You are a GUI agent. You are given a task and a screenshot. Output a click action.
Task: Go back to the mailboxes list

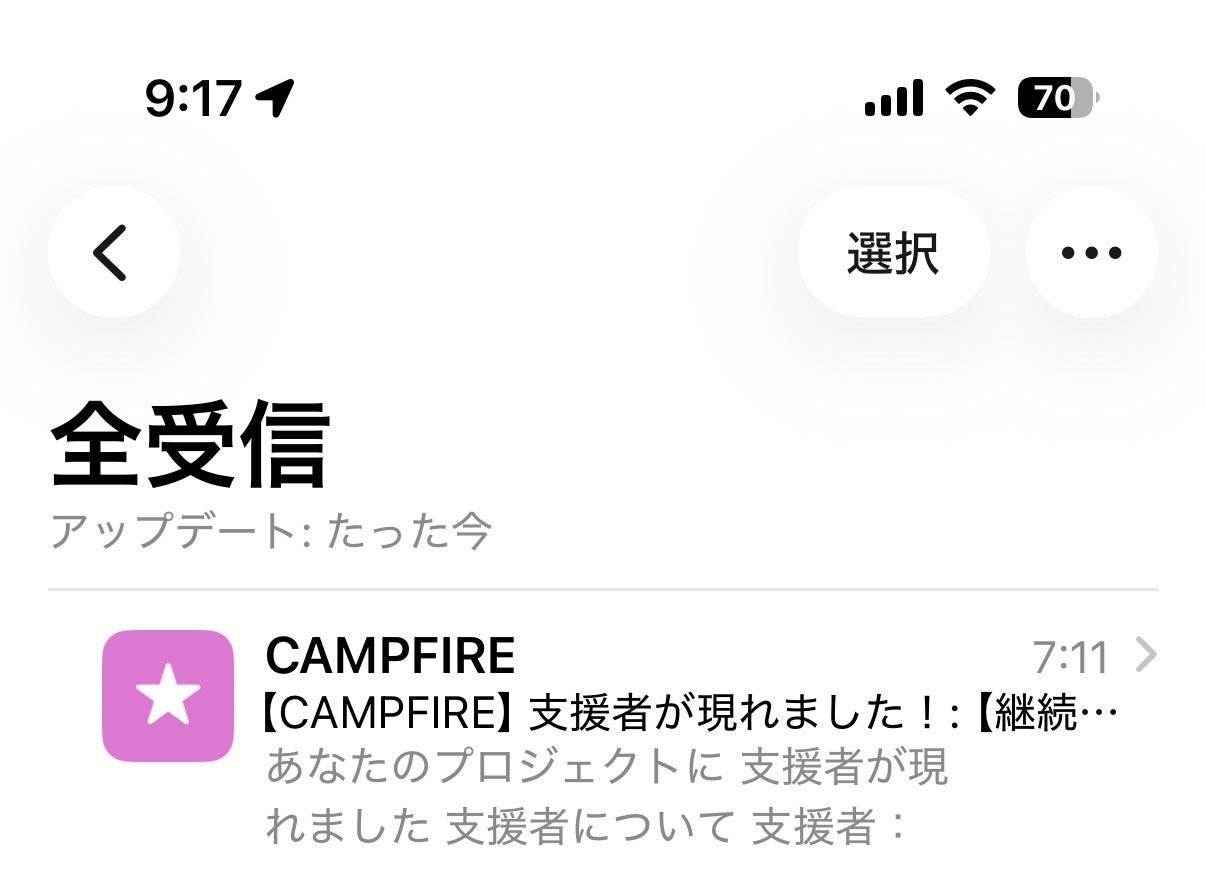click(x=113, y=252)
